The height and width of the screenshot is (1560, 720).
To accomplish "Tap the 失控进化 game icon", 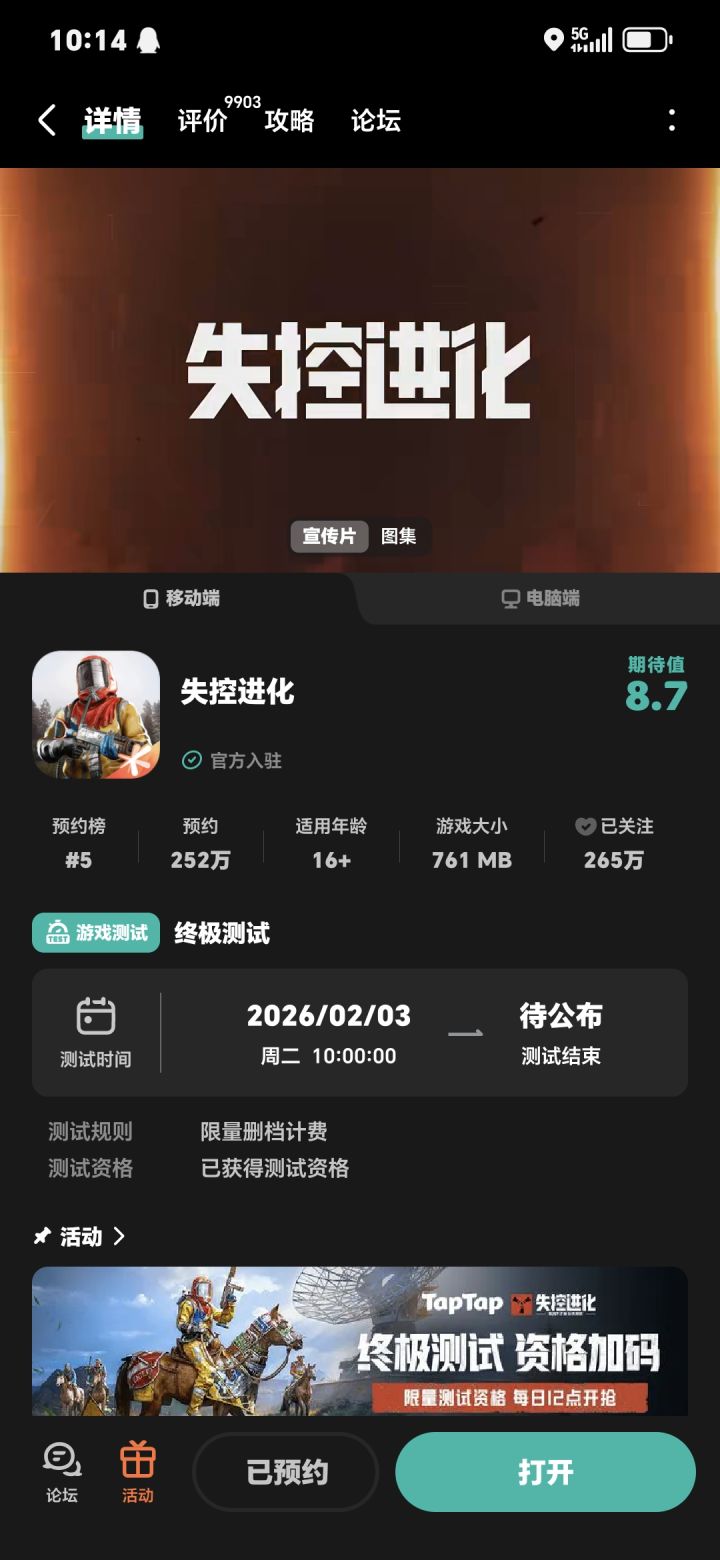I will 95,713.
